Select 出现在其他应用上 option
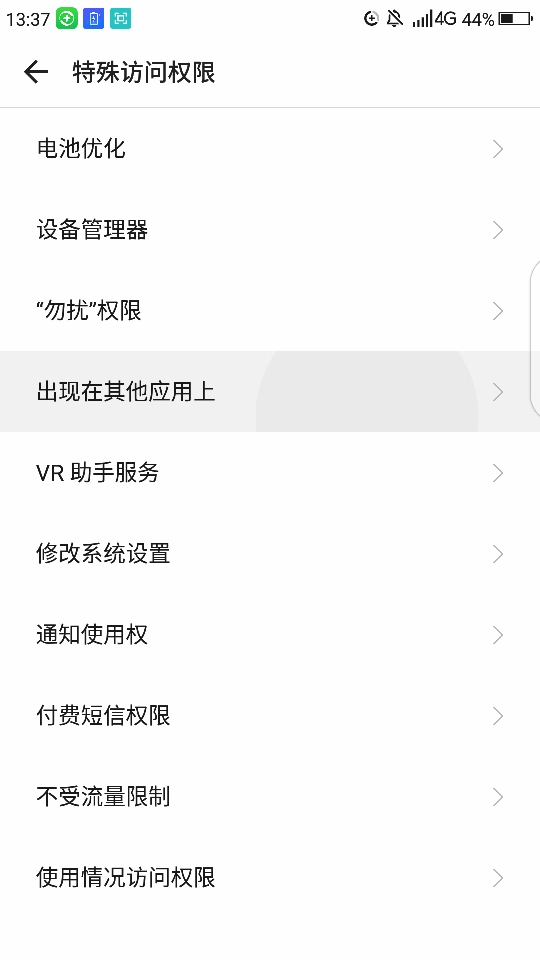The height and width of the screenshot is (960, 540). [270, 392]
